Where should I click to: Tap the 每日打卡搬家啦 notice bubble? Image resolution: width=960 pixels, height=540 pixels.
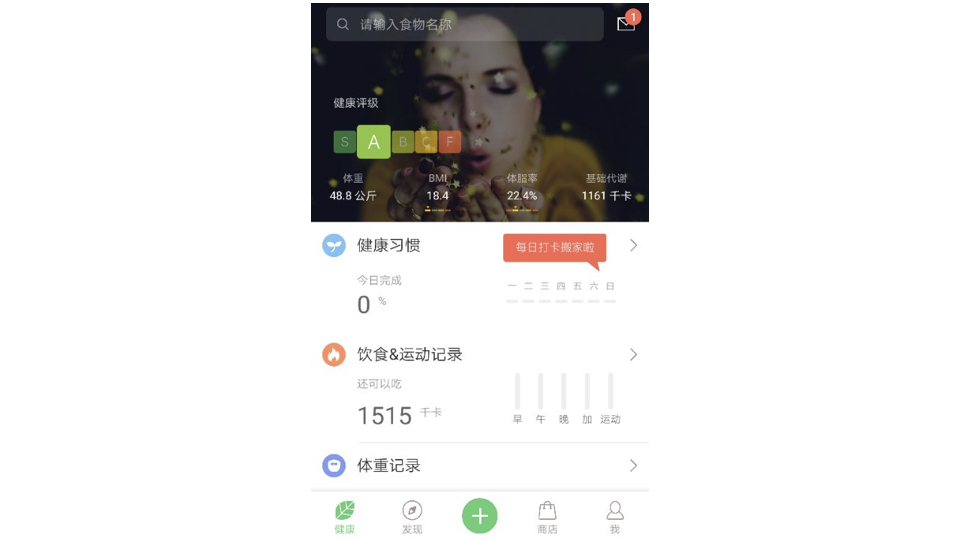click(555, 248)
